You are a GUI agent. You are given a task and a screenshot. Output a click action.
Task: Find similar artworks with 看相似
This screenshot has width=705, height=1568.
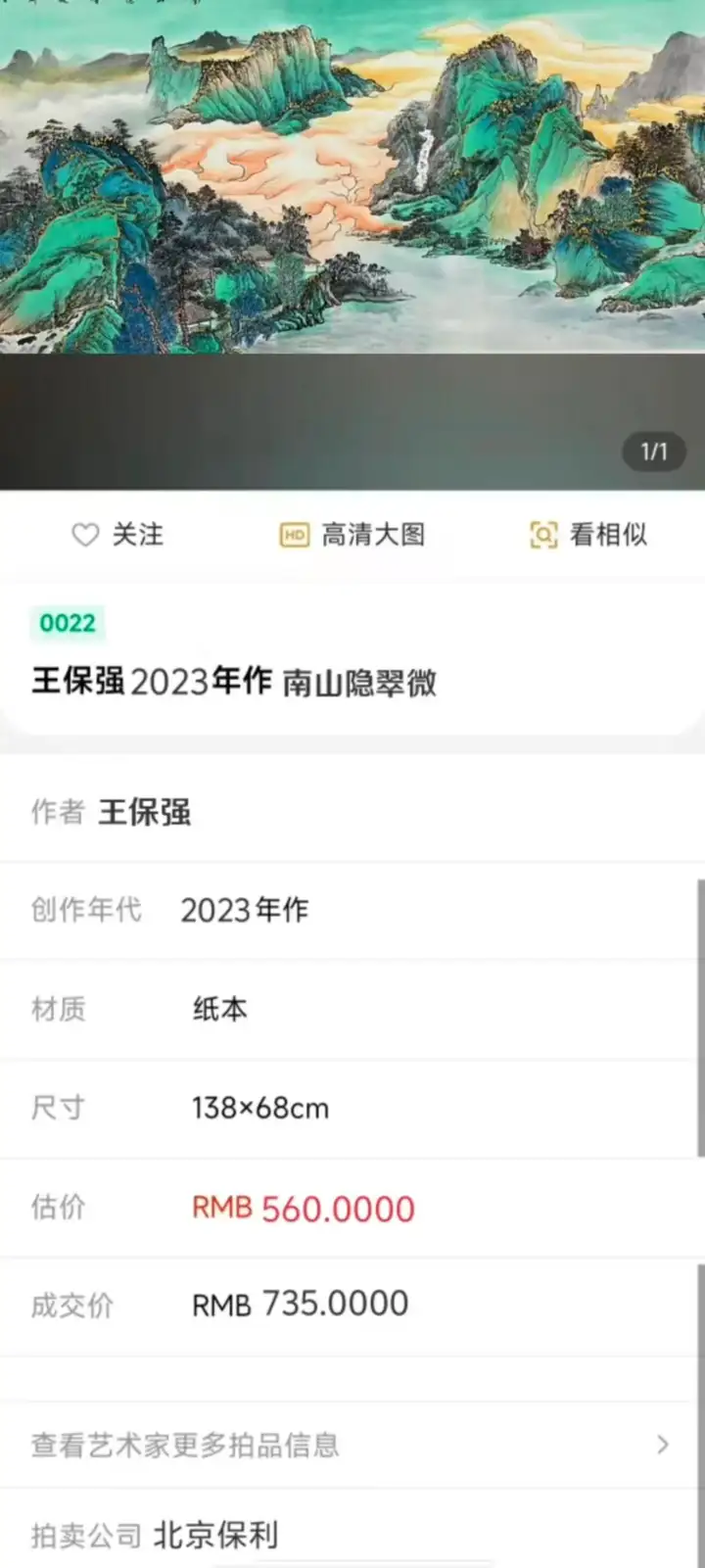point(588,535)
